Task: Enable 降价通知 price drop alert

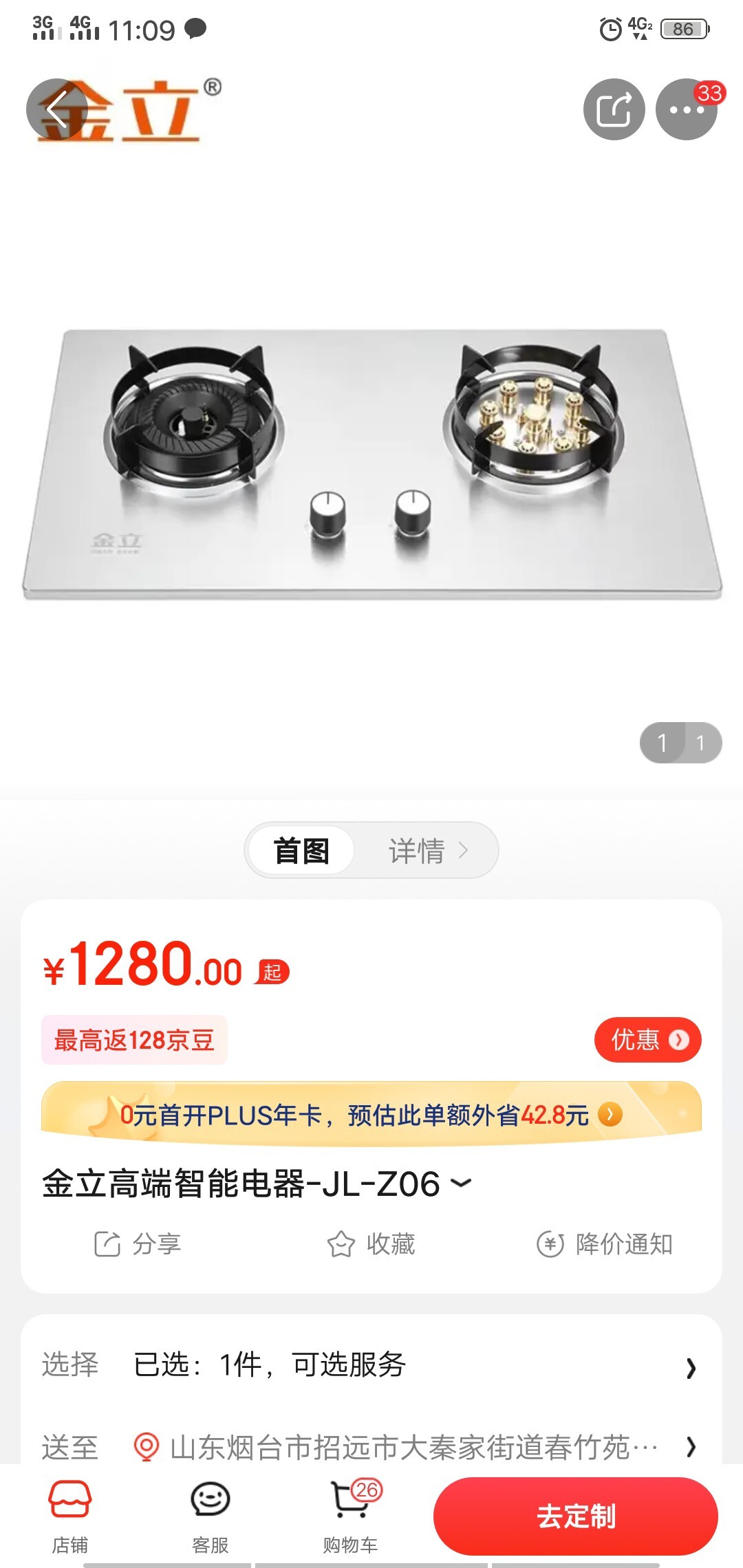Action: click(x=605, y=1244)
